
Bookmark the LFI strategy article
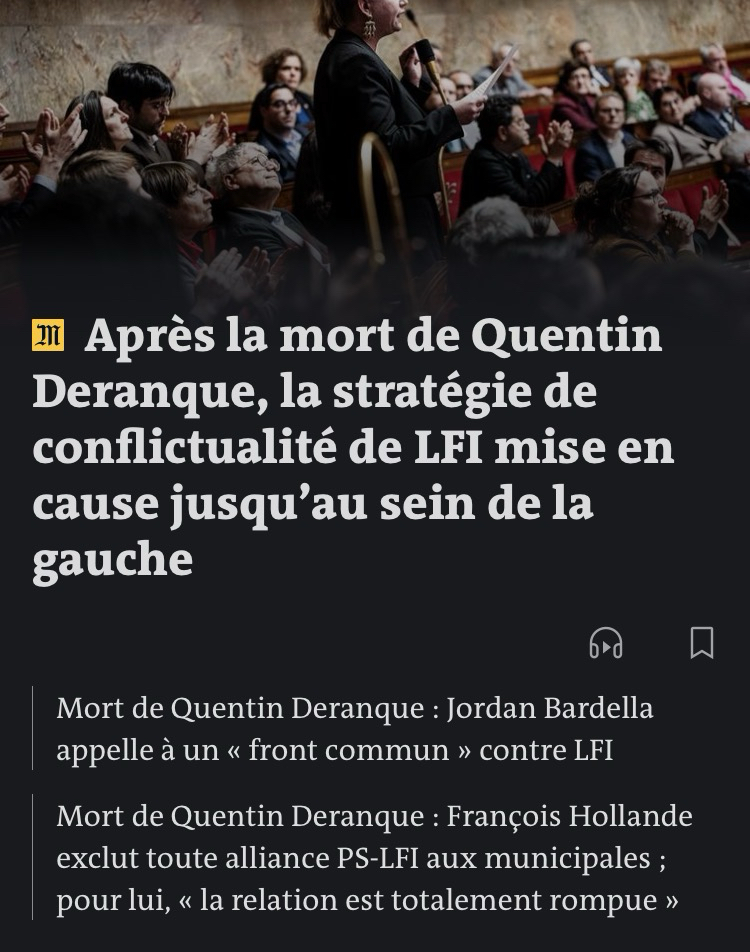pyautogui.click(x=702, y=642)
